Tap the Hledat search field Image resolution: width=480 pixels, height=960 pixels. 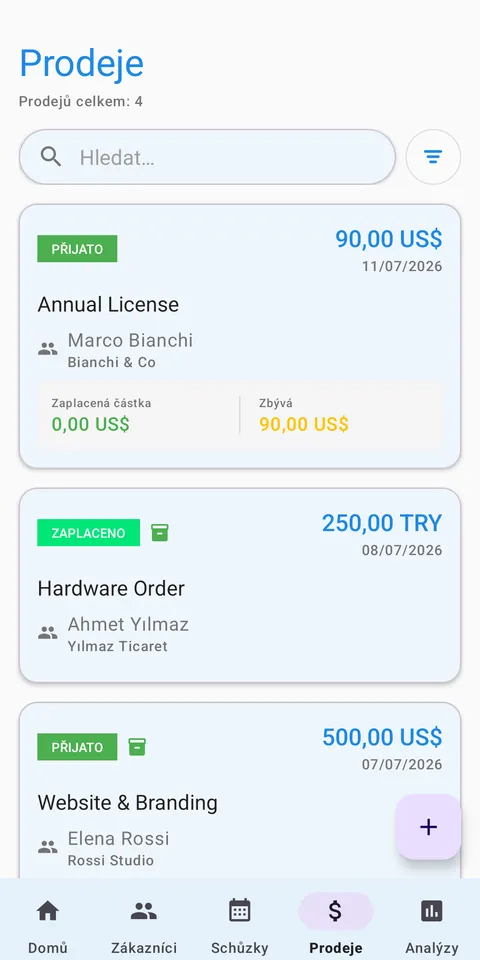(207, 157)
